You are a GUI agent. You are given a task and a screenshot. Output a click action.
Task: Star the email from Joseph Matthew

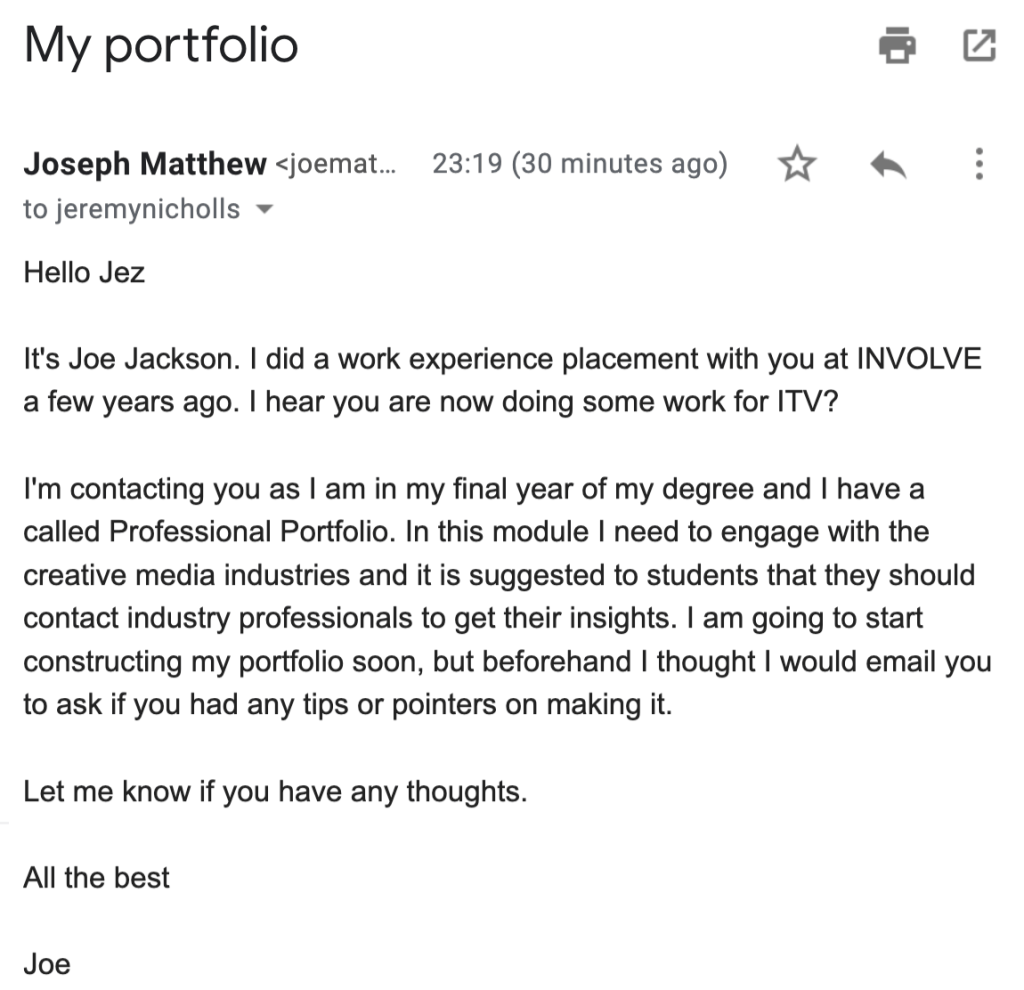797,164
